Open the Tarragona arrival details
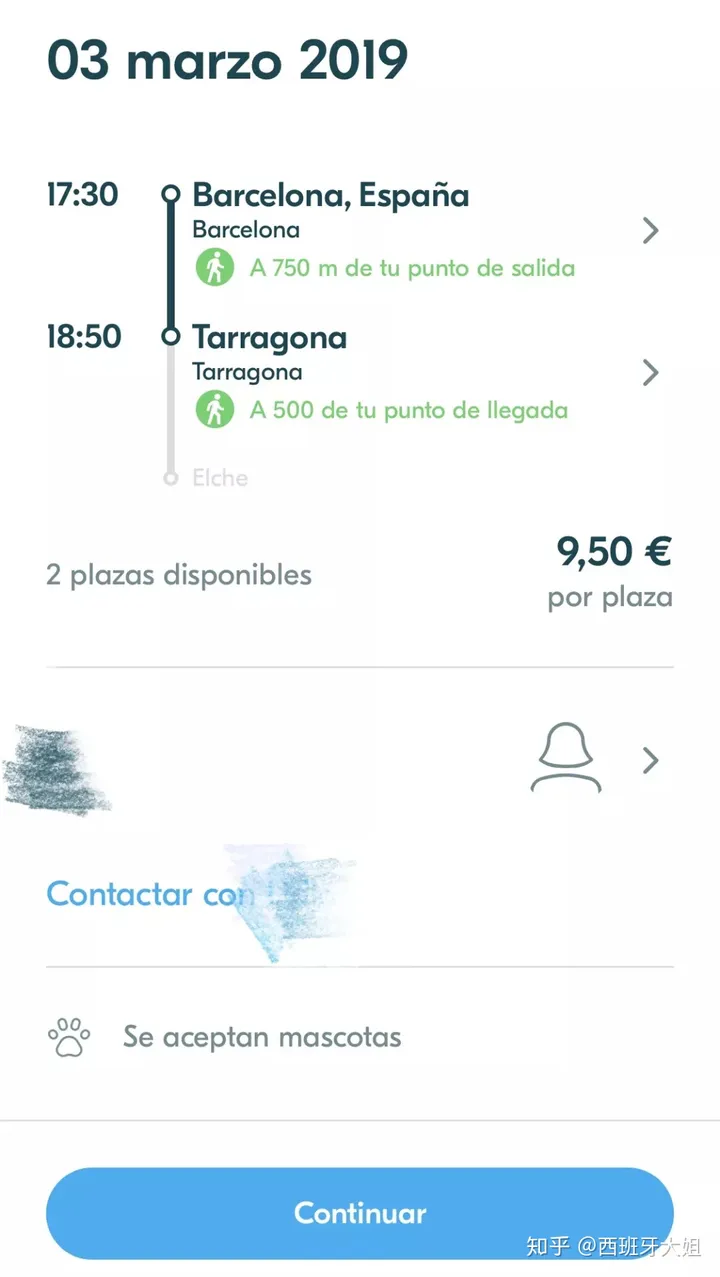Viewport: 720px width, 1277px height. coord(360,373)
